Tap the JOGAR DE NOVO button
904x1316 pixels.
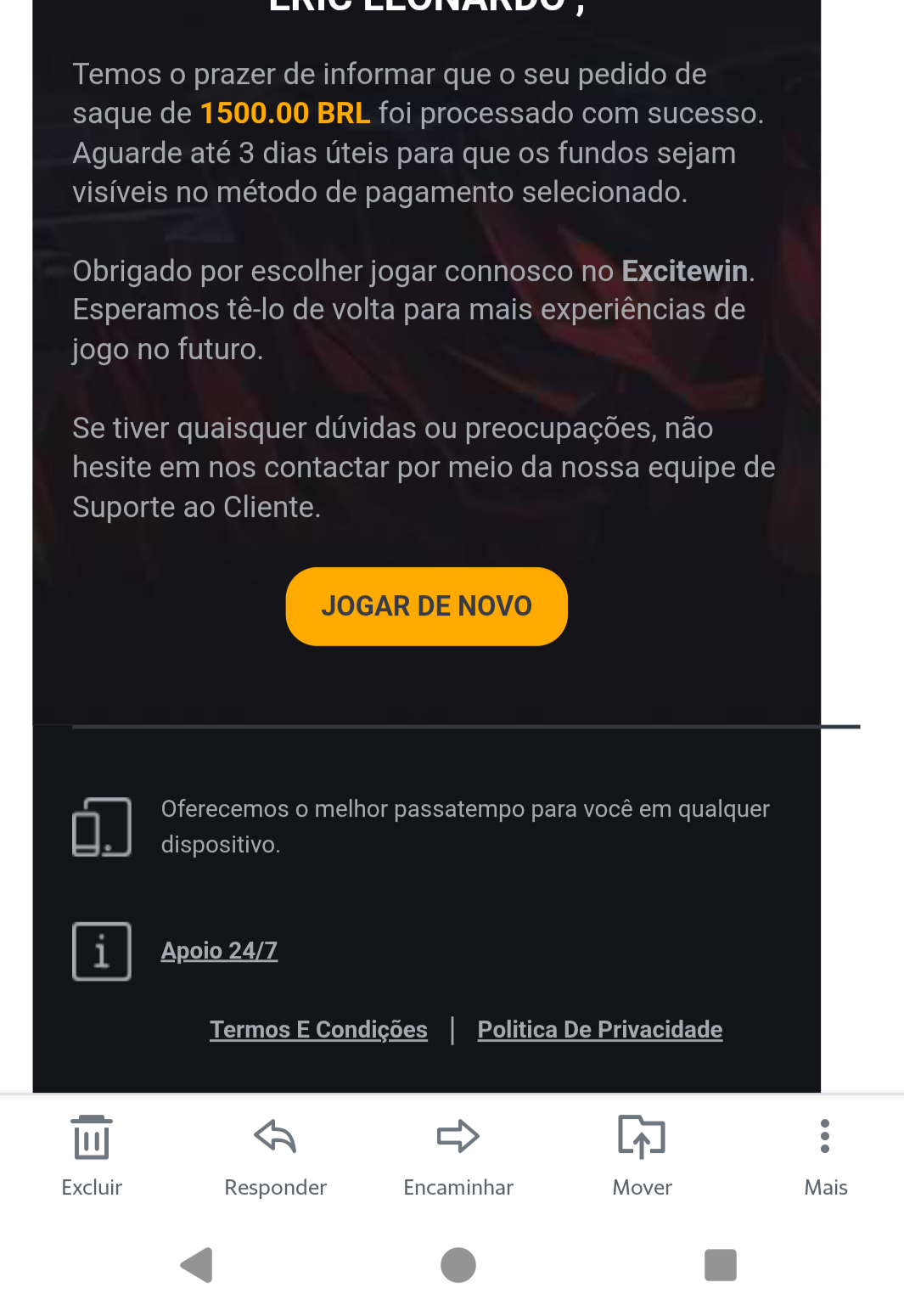[x=426, y=606]
